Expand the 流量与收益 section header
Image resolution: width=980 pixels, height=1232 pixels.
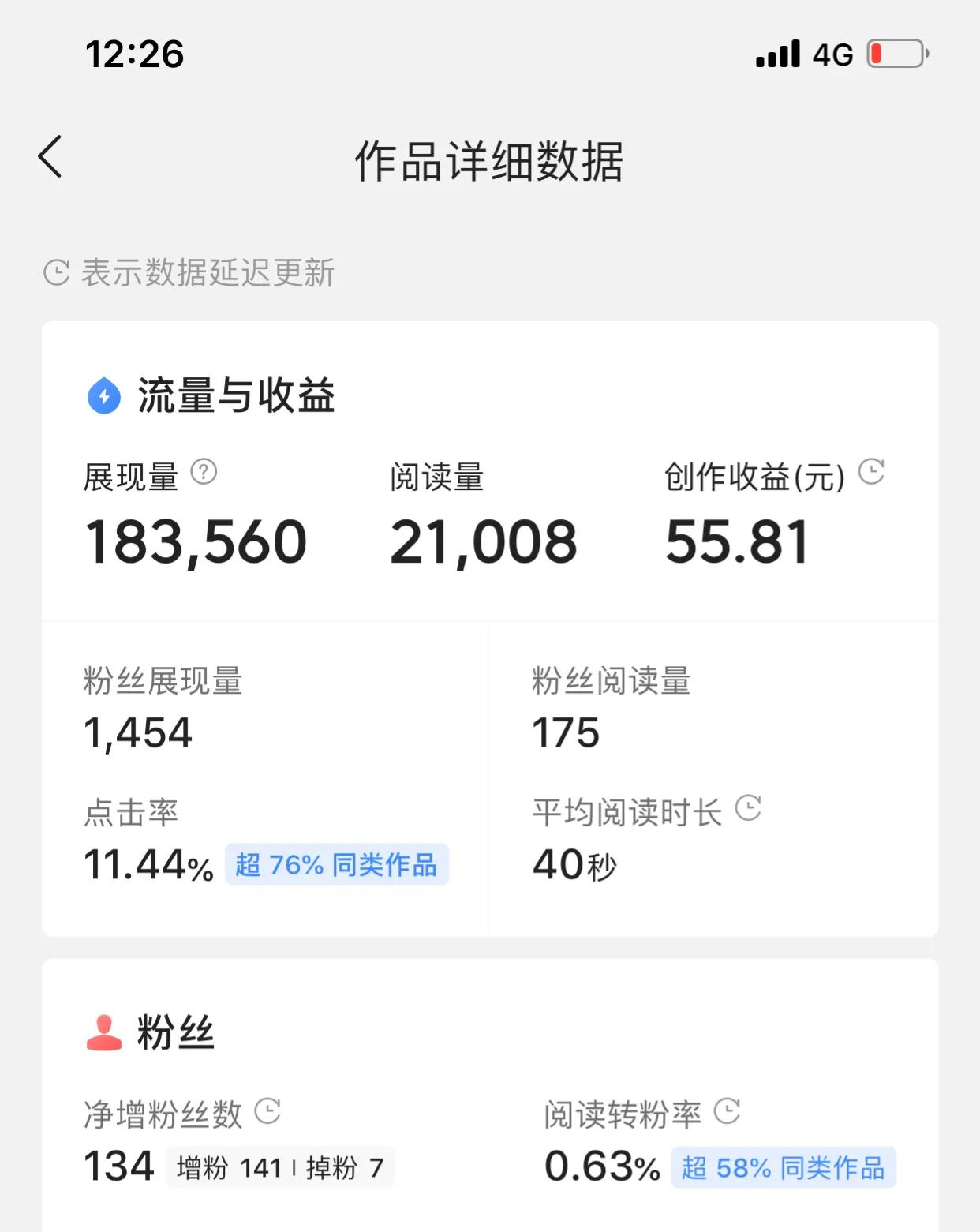tap(236, 395)
